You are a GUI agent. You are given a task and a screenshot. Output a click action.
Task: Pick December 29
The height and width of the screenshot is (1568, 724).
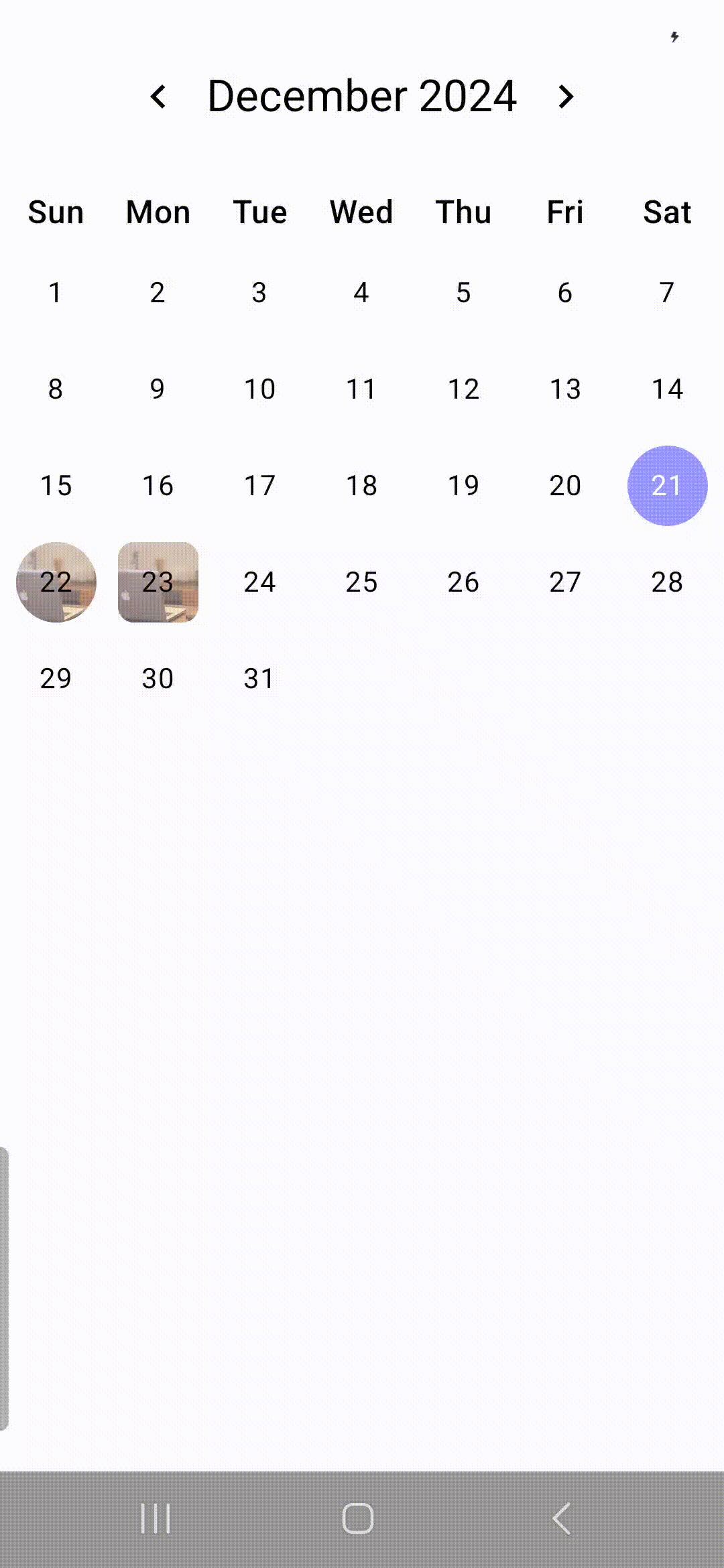pyautogui.click(x=56, y=679)
